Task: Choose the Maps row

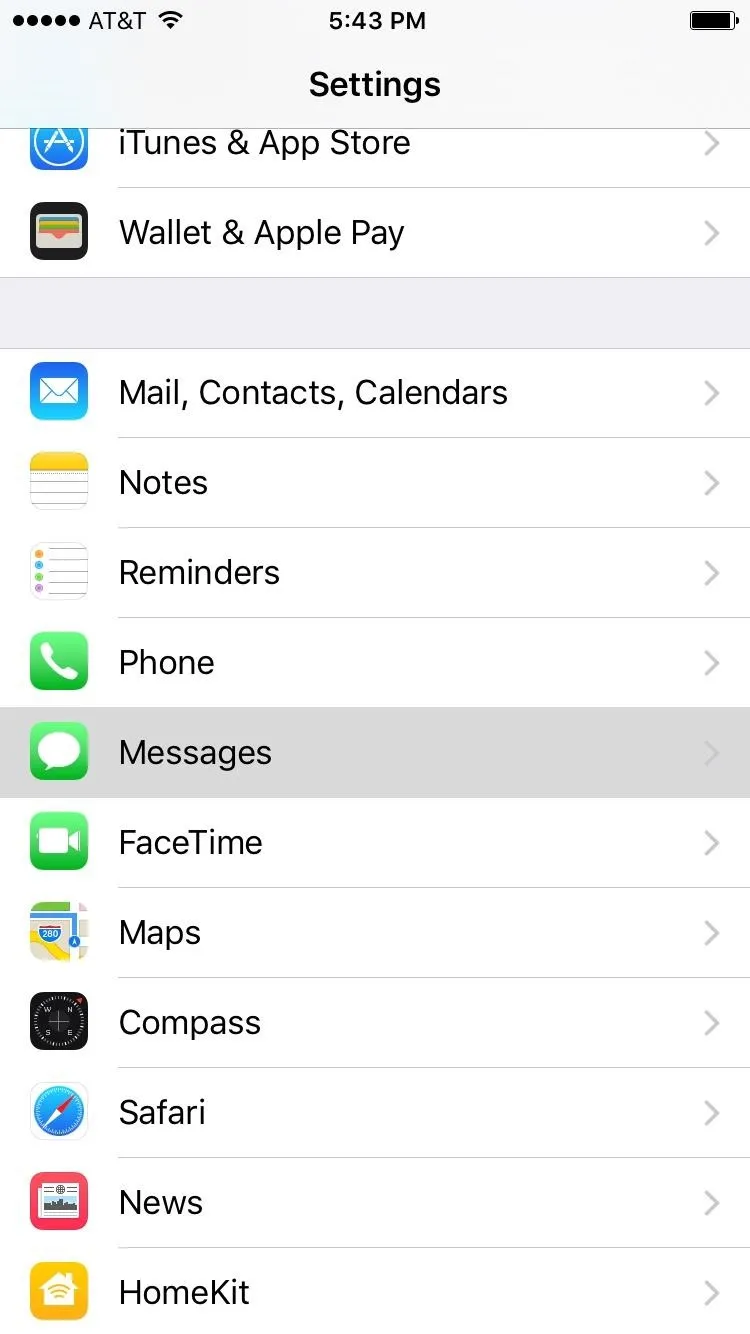Action: [x=375, y=933]
